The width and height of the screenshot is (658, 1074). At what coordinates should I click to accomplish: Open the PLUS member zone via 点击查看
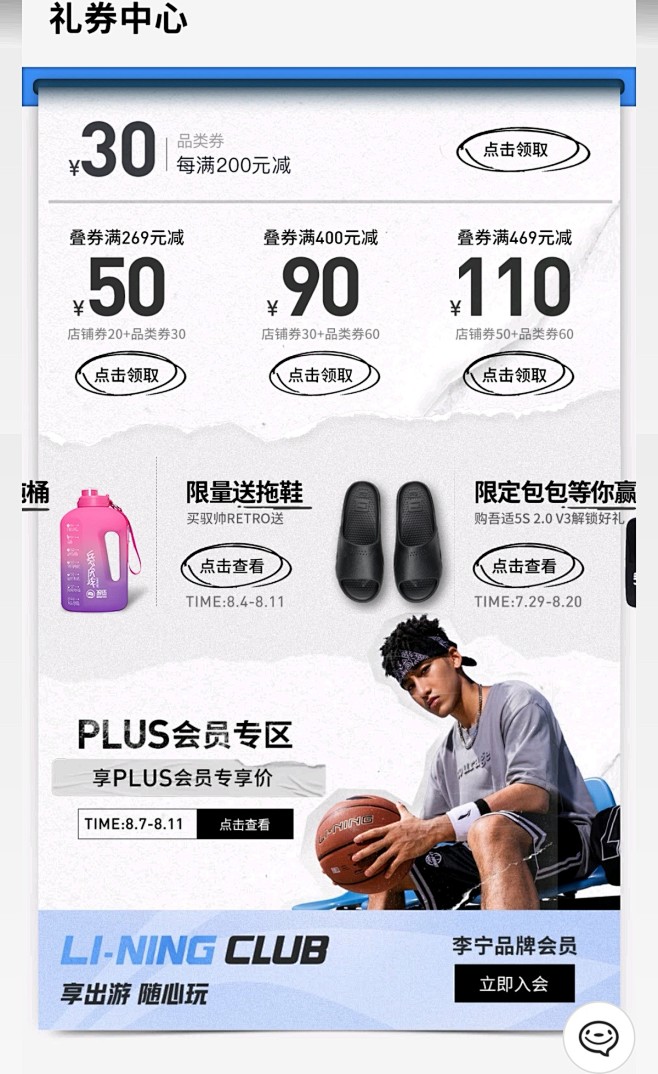click(x=244, y=824)
